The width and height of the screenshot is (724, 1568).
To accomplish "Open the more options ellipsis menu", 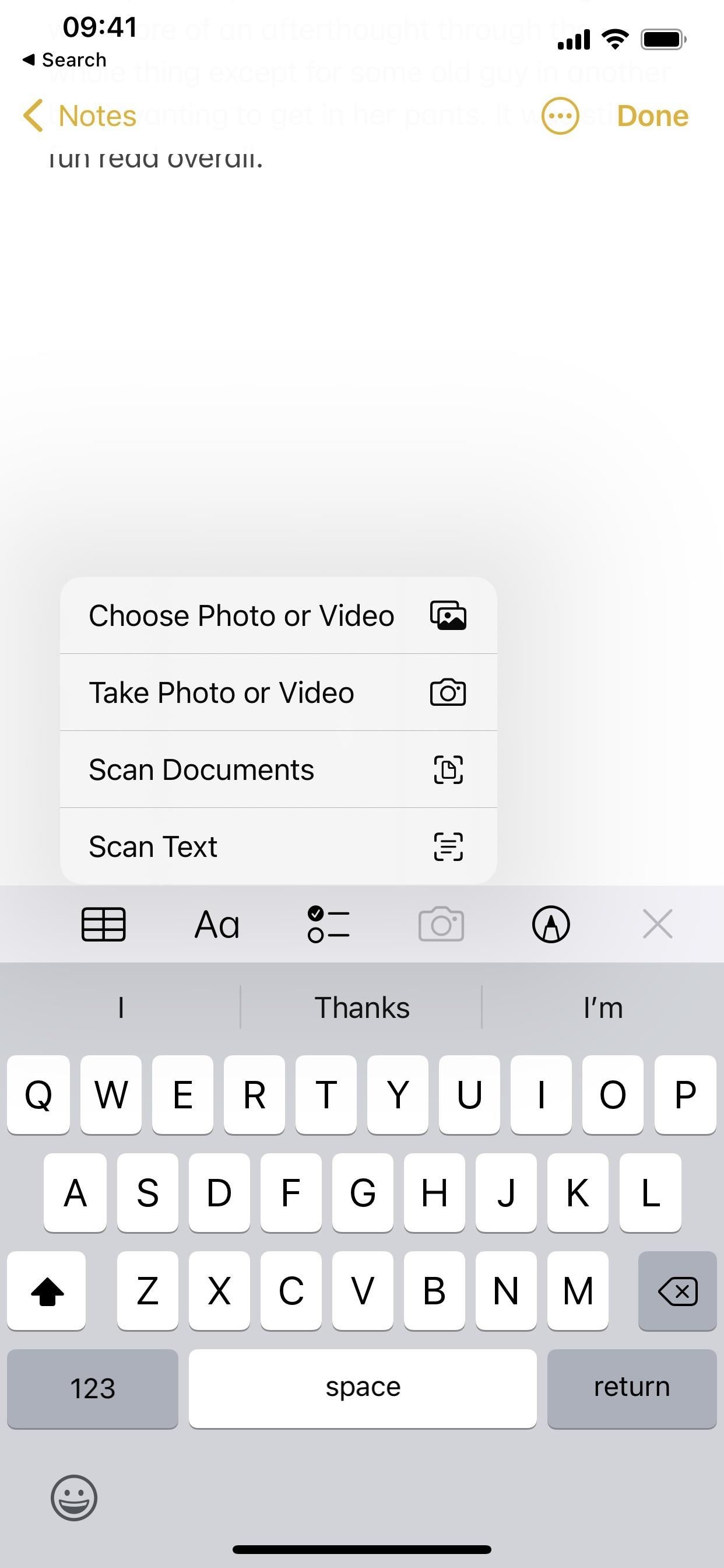I will [560, 116].
